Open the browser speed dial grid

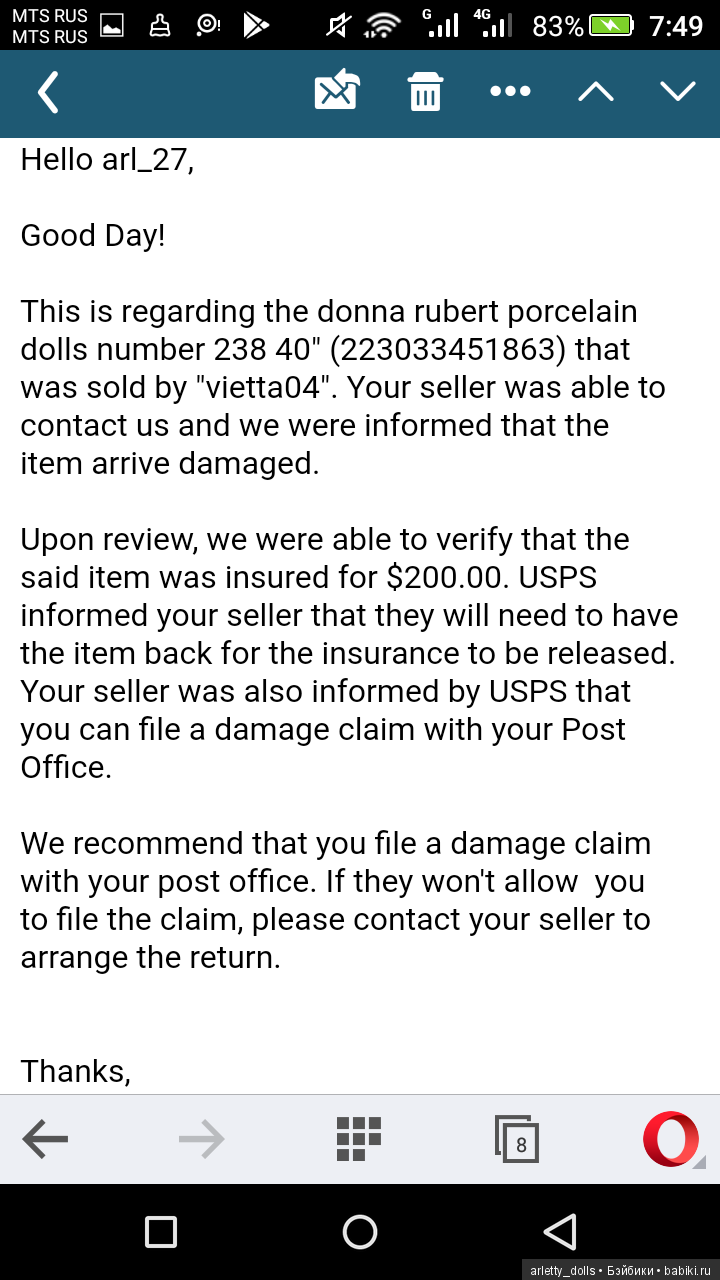359,1138
